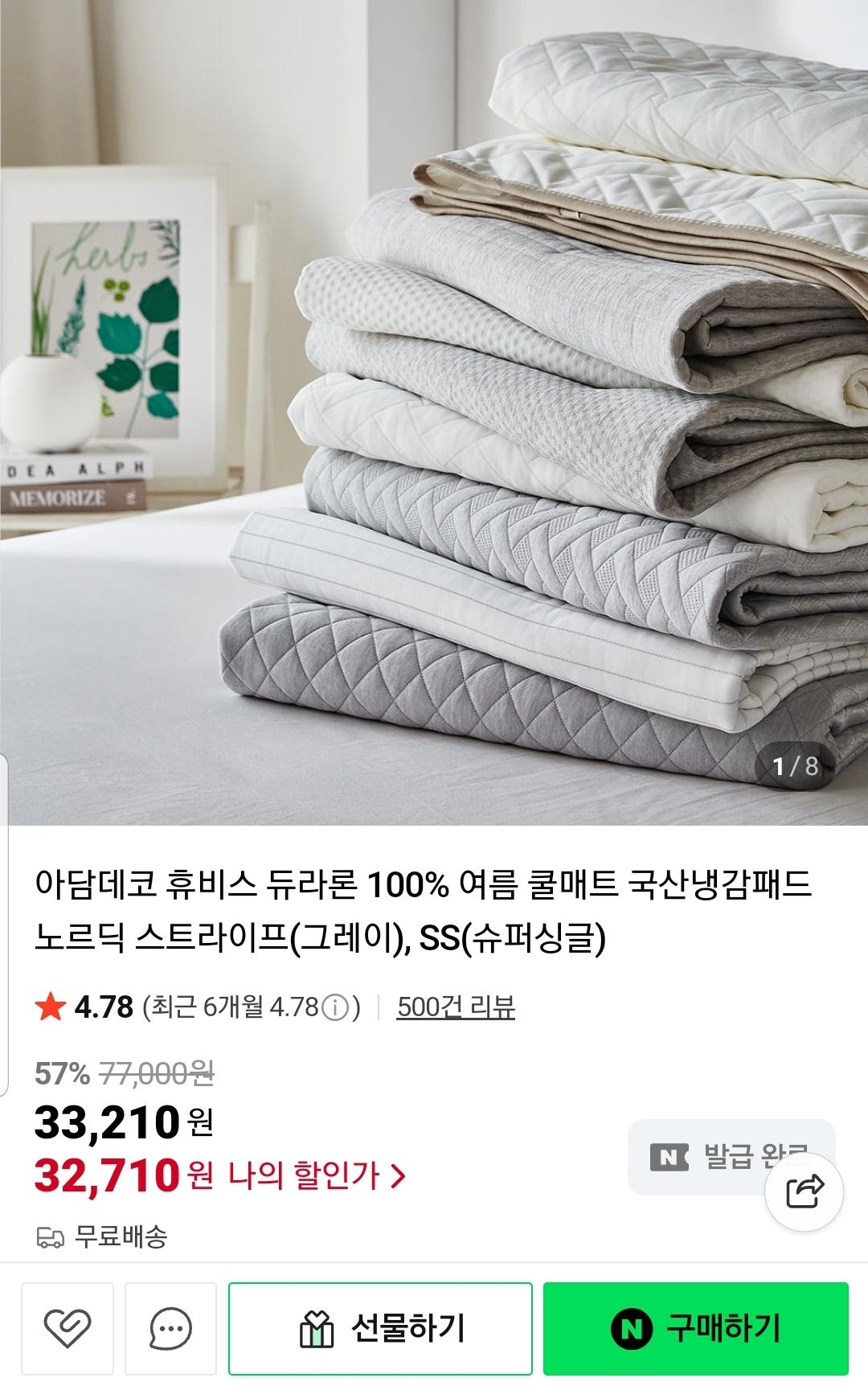Tap the 구매하기 purchase button
The height and width of the screenshot is (1386, 868).
pos(696,1328)
